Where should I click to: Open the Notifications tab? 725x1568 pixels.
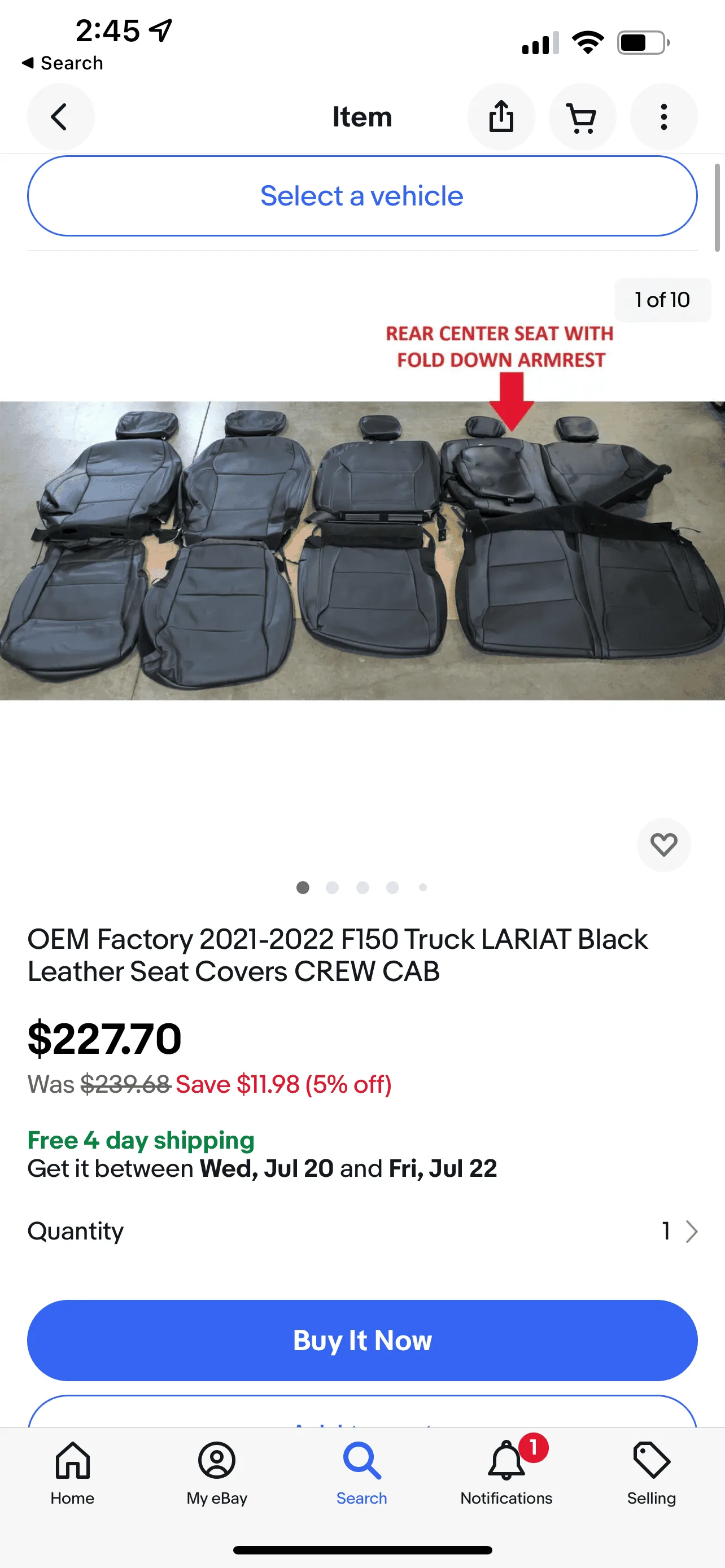(x=506, y=1472)
